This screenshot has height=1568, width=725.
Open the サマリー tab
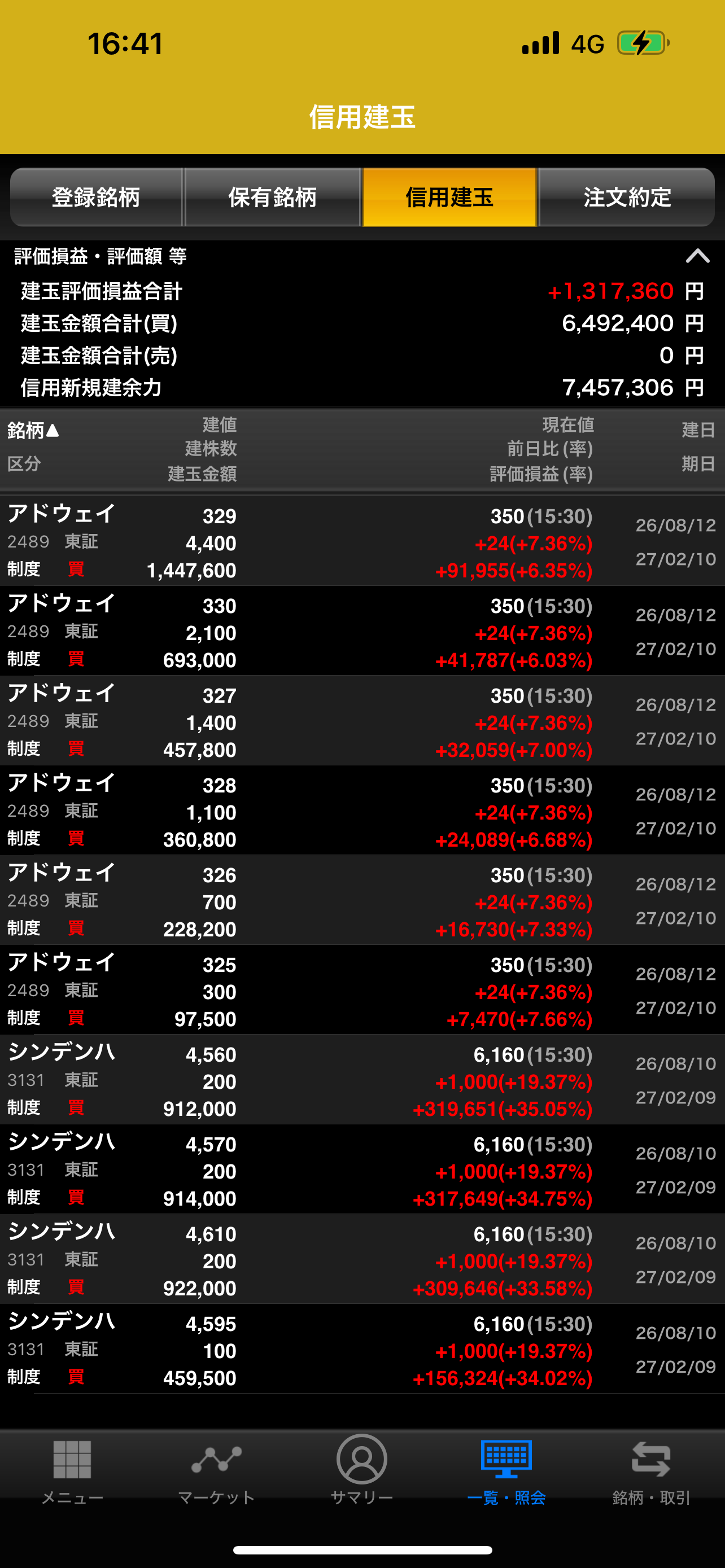pyautogui.click(x=362, y=1469)
